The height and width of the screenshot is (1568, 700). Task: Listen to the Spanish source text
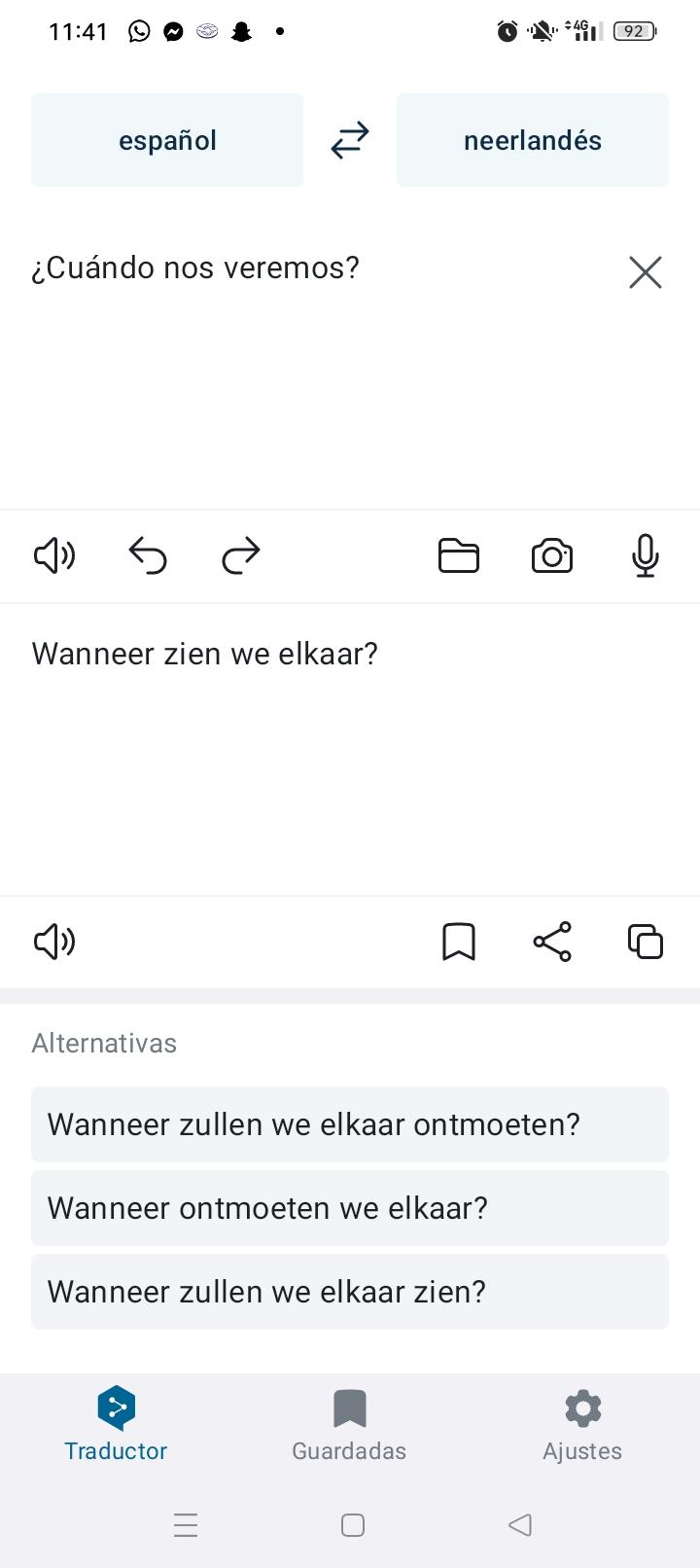tap(54, 555)
